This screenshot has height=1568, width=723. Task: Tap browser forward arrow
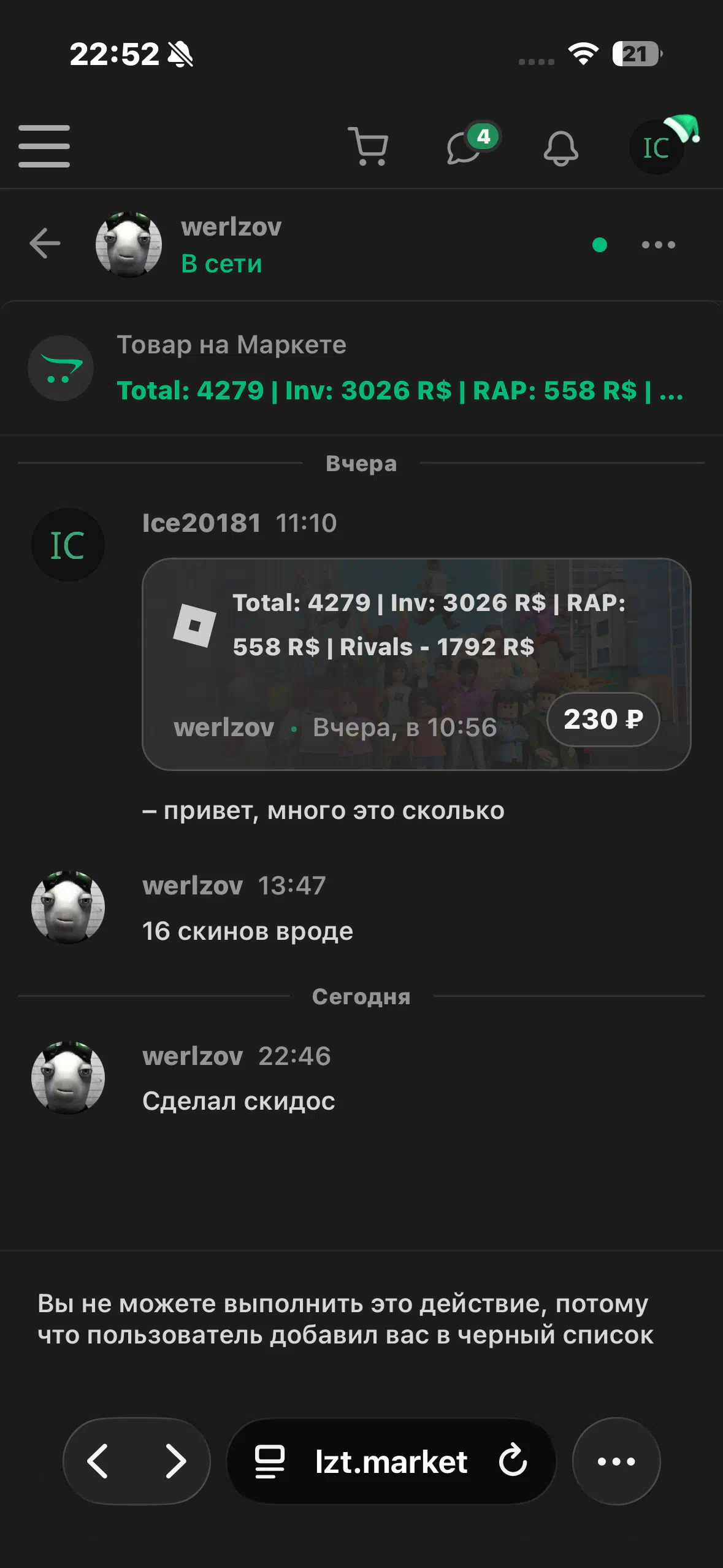(x=175, y=1461)
